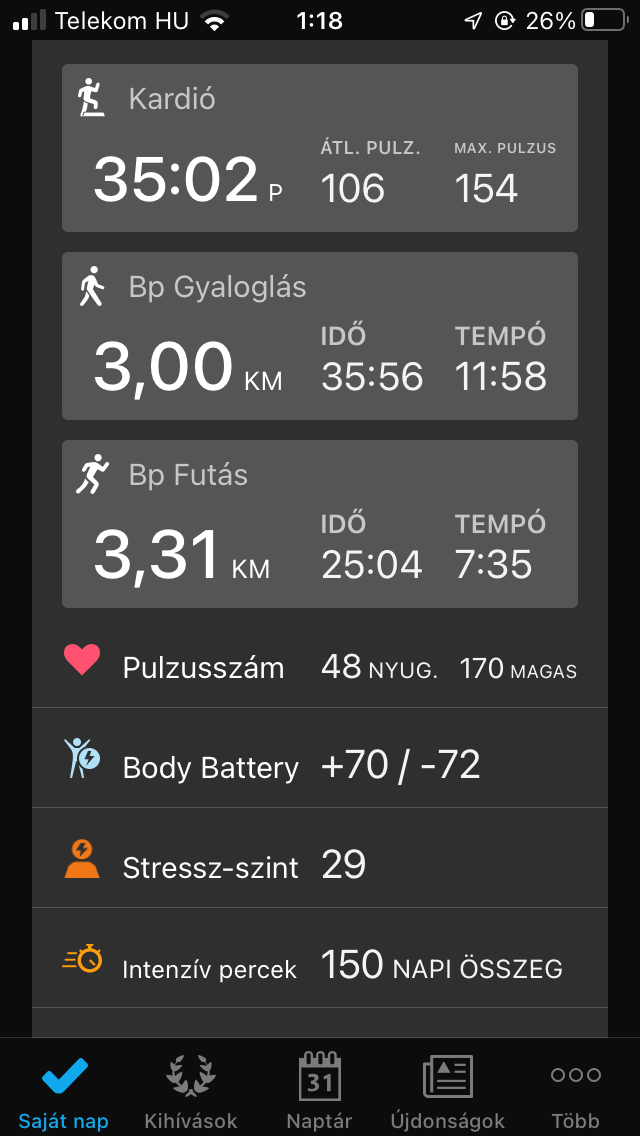The height and width of the screenshot is (1136, 640).
Task: Switch to the Újdonságok tab
Action: click(447, 1089)
